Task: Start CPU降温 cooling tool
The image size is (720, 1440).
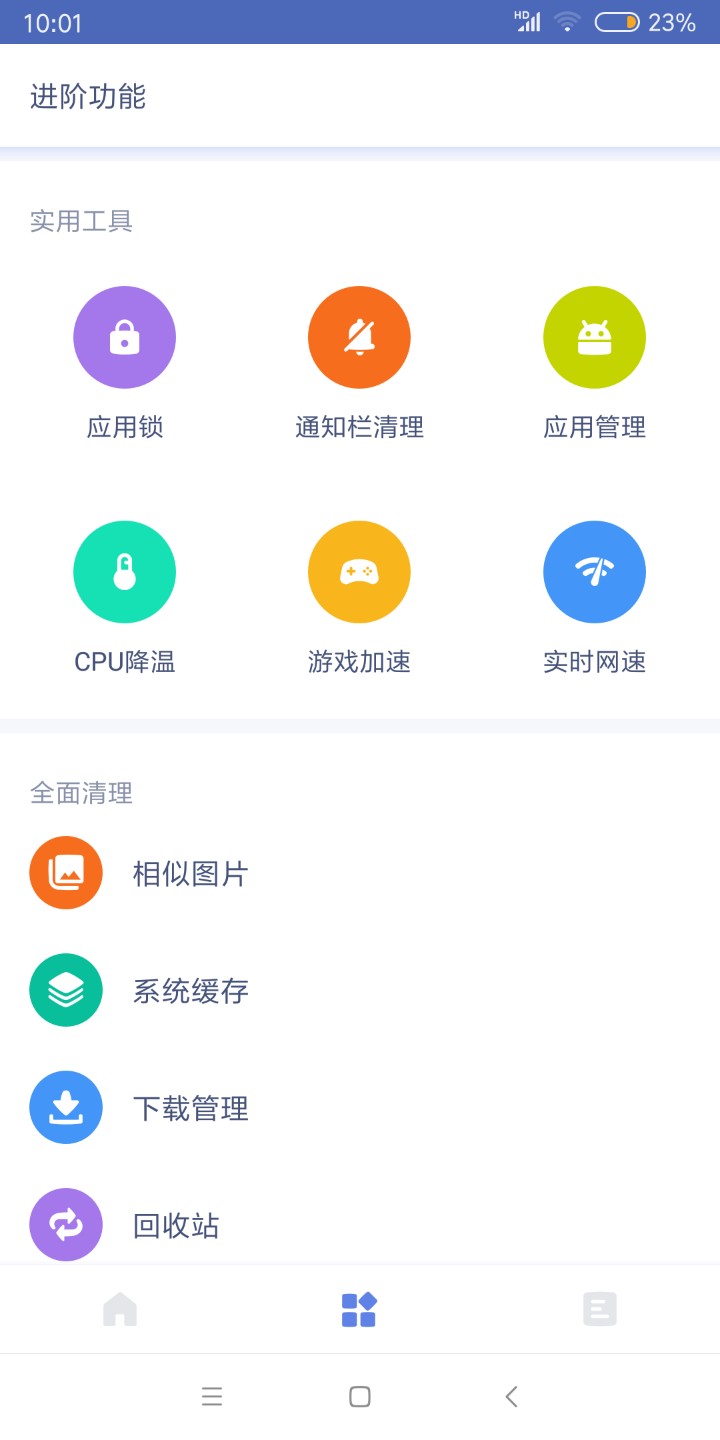Action: (x=125, y=572)
